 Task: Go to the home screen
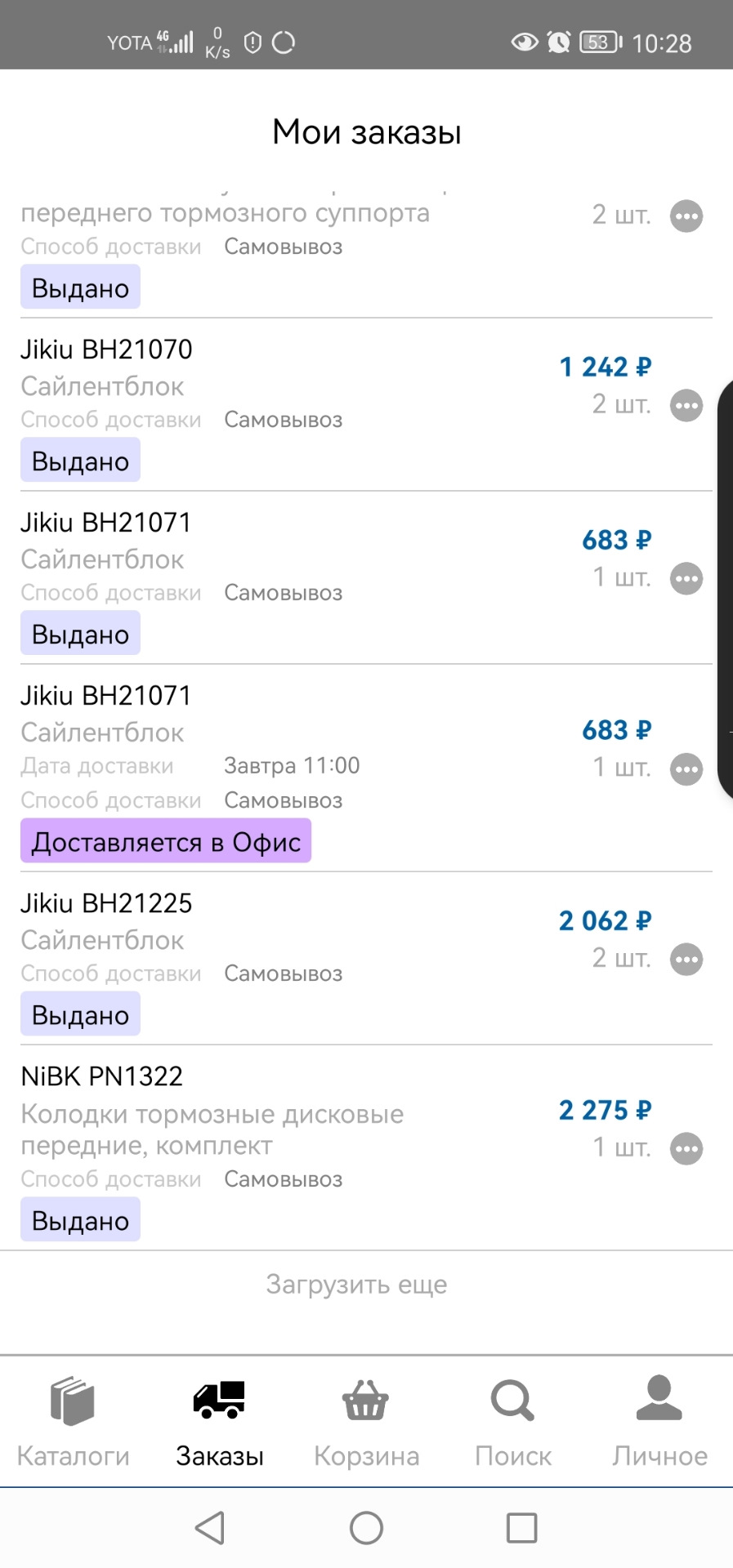366,1527
